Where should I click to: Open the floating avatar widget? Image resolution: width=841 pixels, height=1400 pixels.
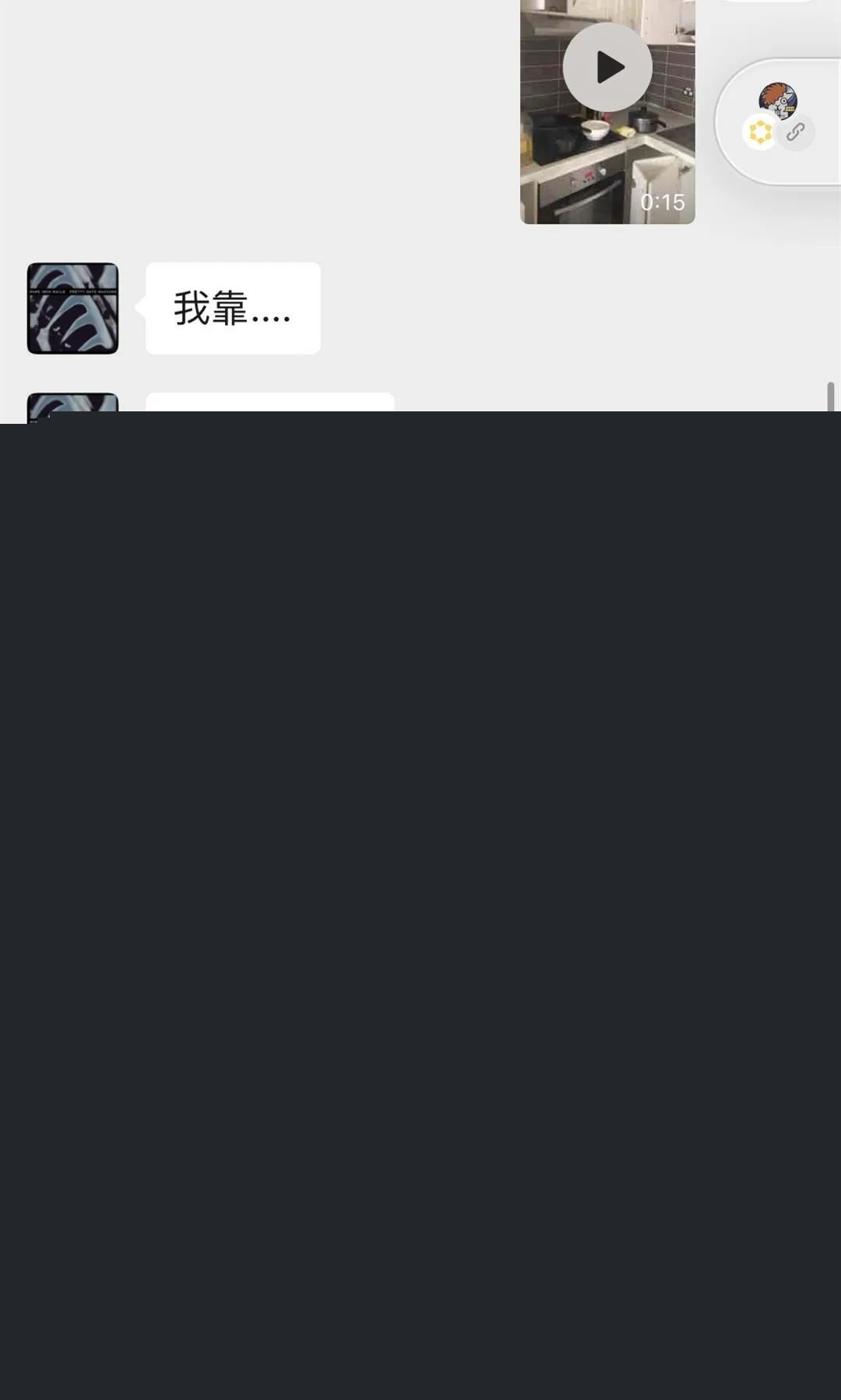(777, 101)
